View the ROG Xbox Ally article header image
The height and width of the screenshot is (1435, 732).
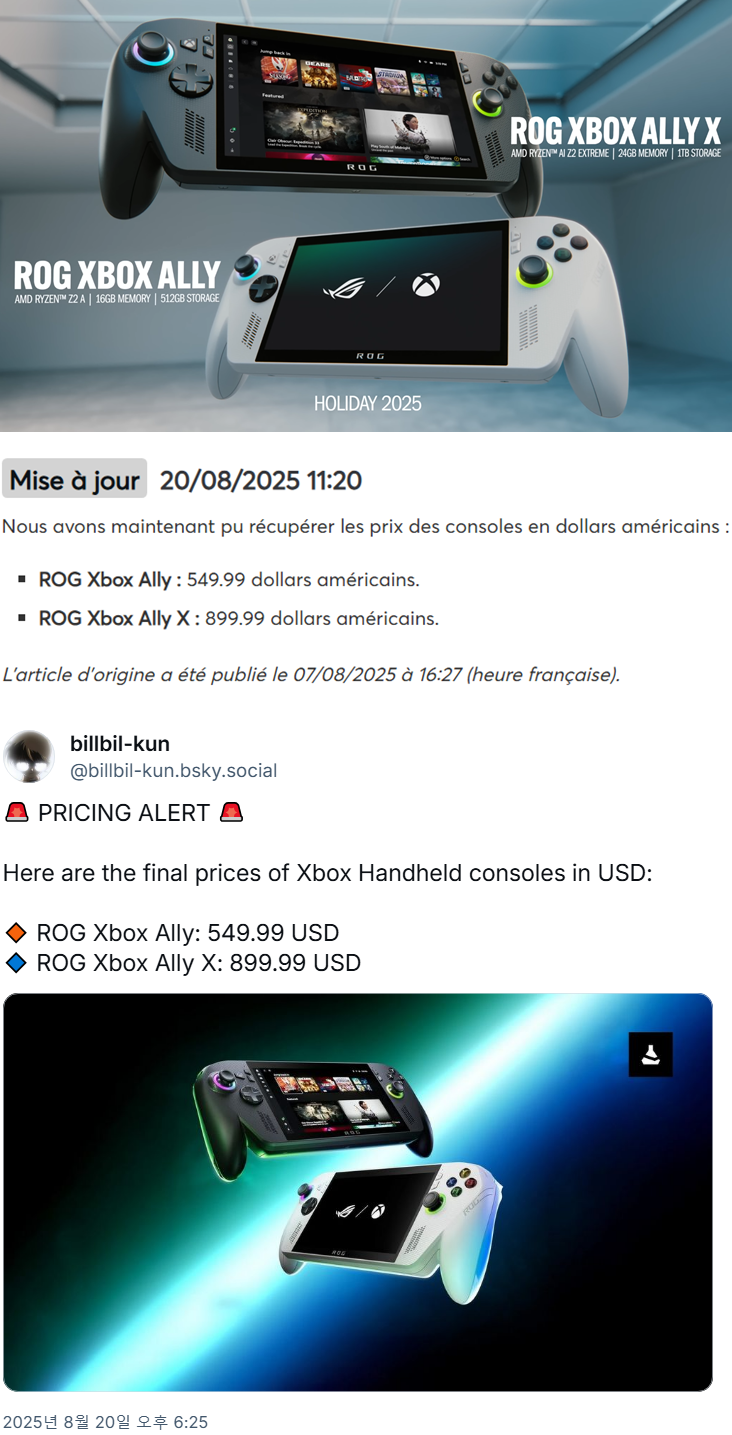pyautogui.click(x=366, y=215)
